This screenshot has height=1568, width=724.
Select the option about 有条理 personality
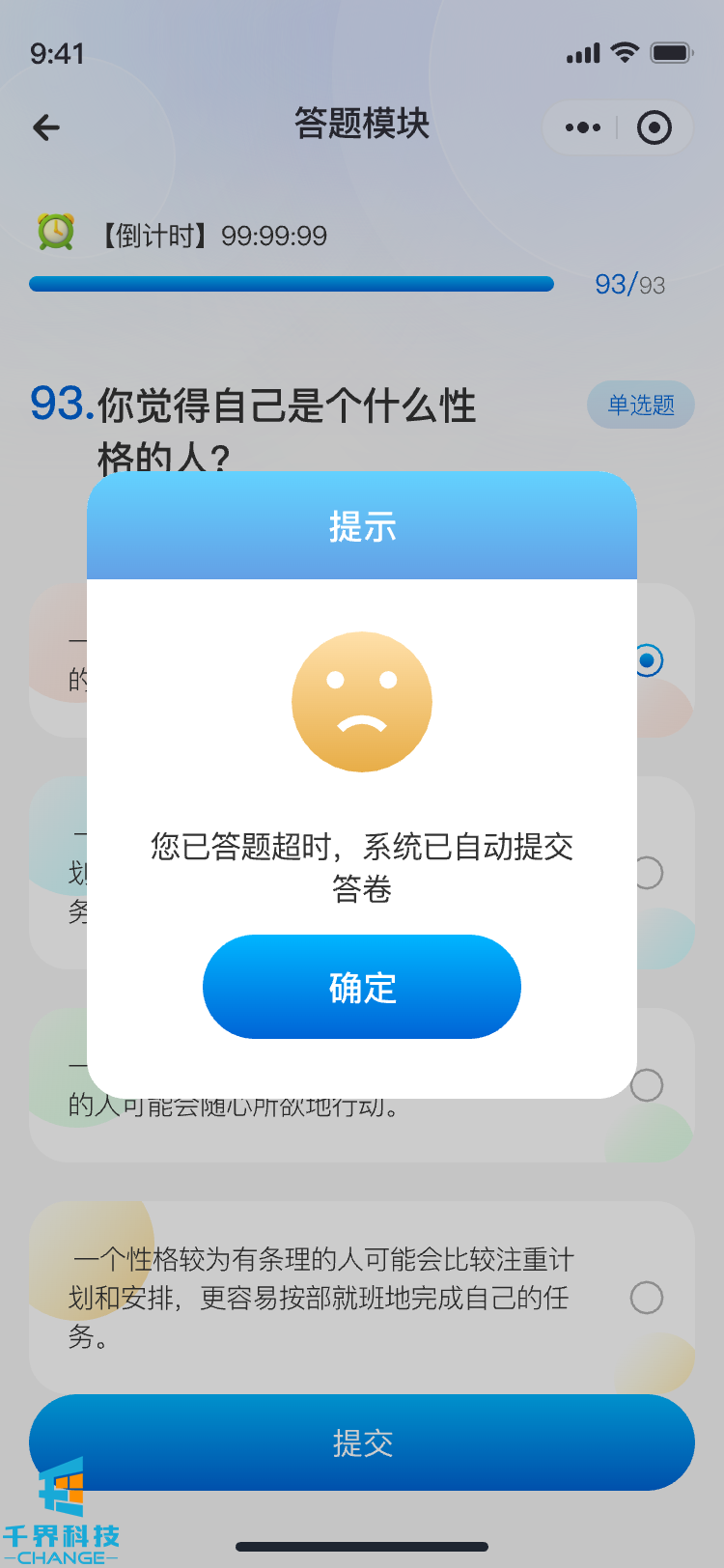(x=646, y=1298)
